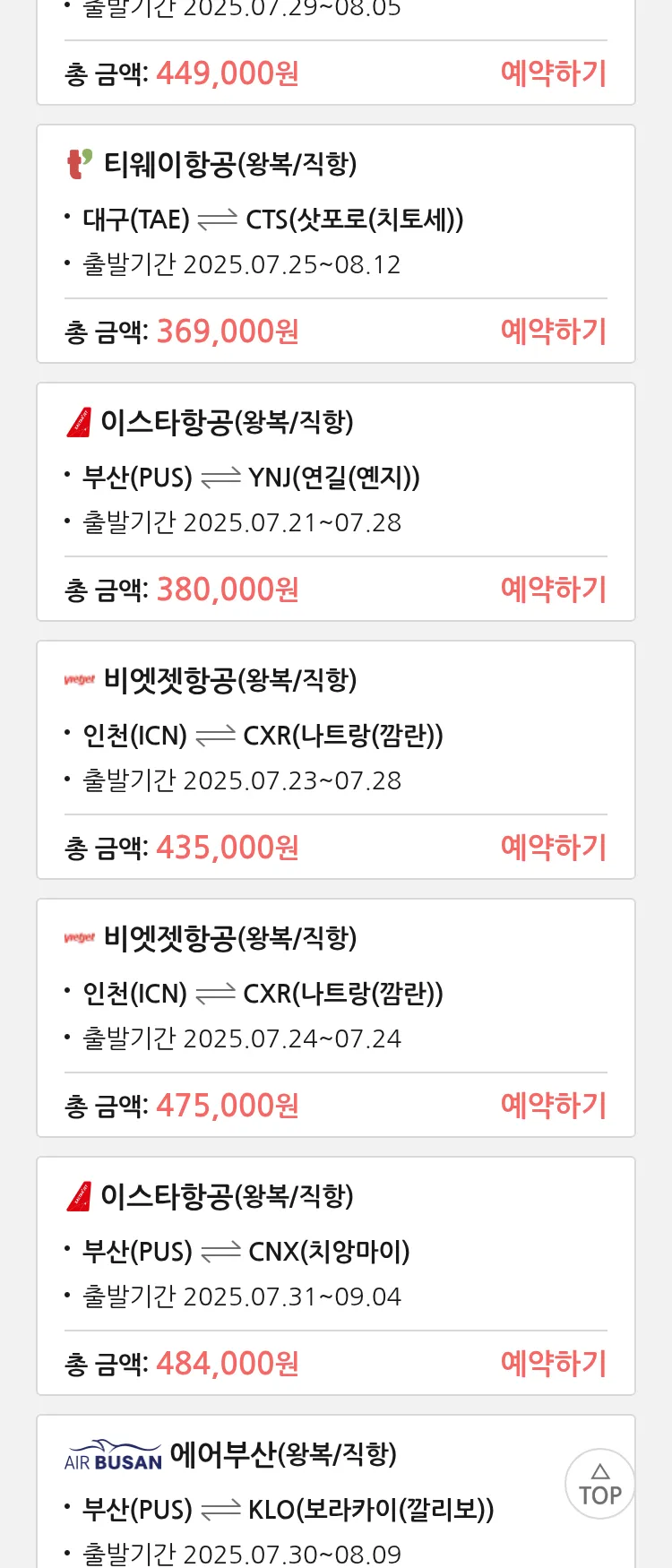The width and height of the screenshot is (672, 1568).
Task: Jump back up with the TOP button
Action: 599,1484
